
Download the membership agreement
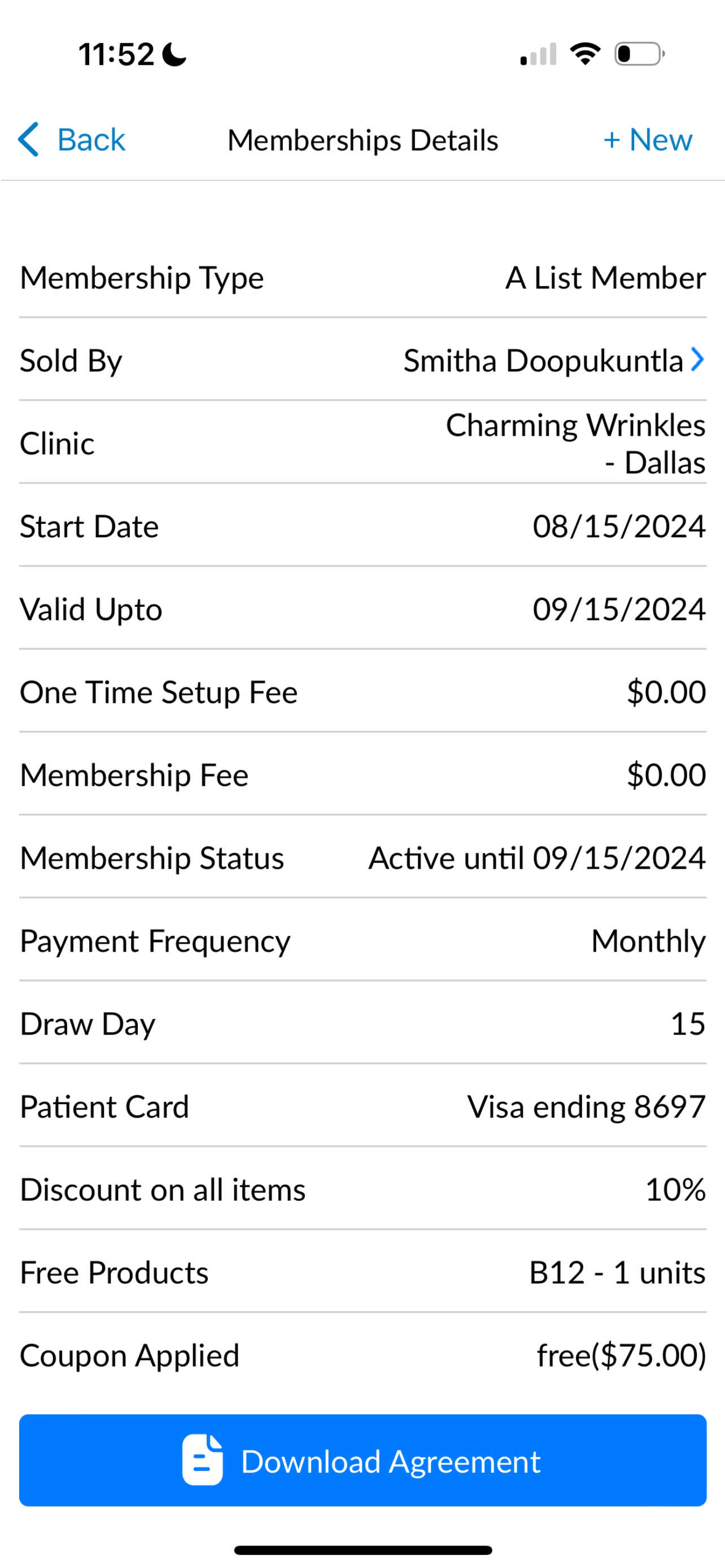pyautogui.click(x=363, y=1461)
